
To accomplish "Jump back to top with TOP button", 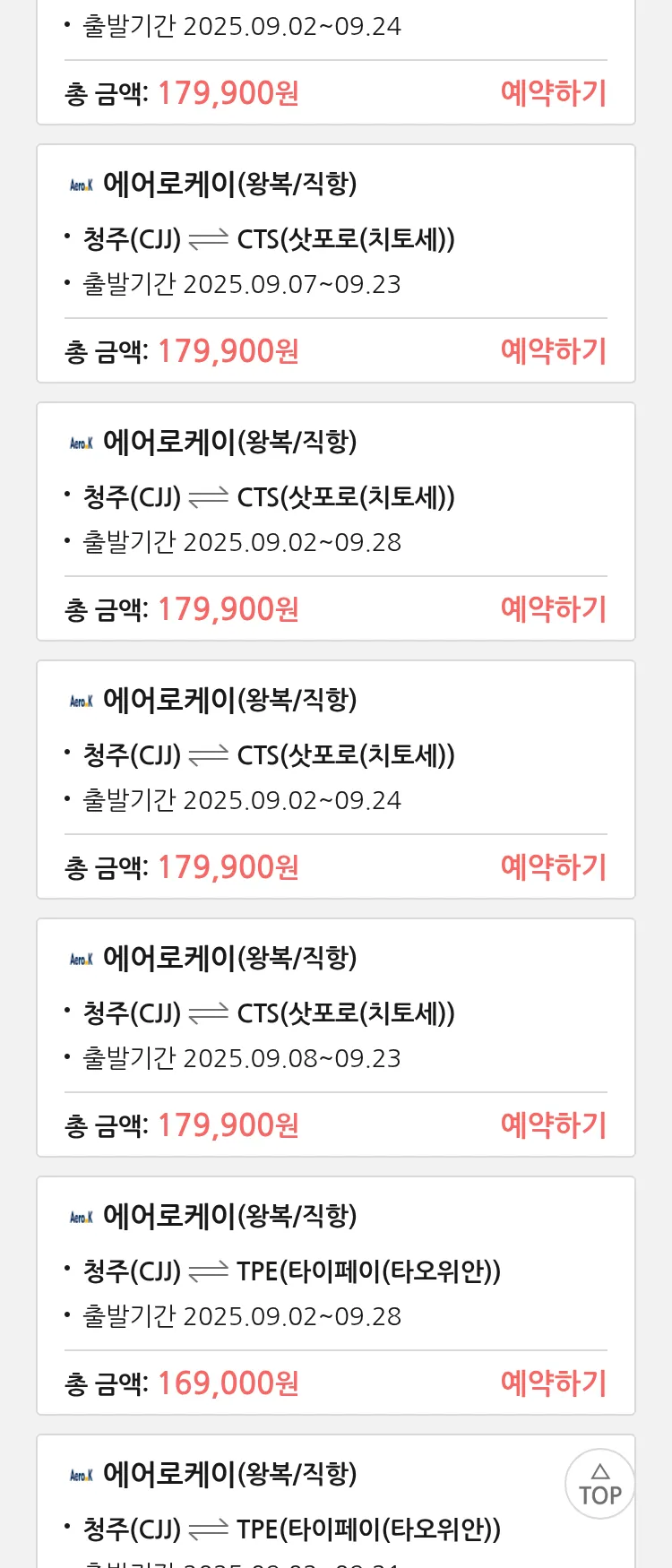I will tap(599, 1484).
